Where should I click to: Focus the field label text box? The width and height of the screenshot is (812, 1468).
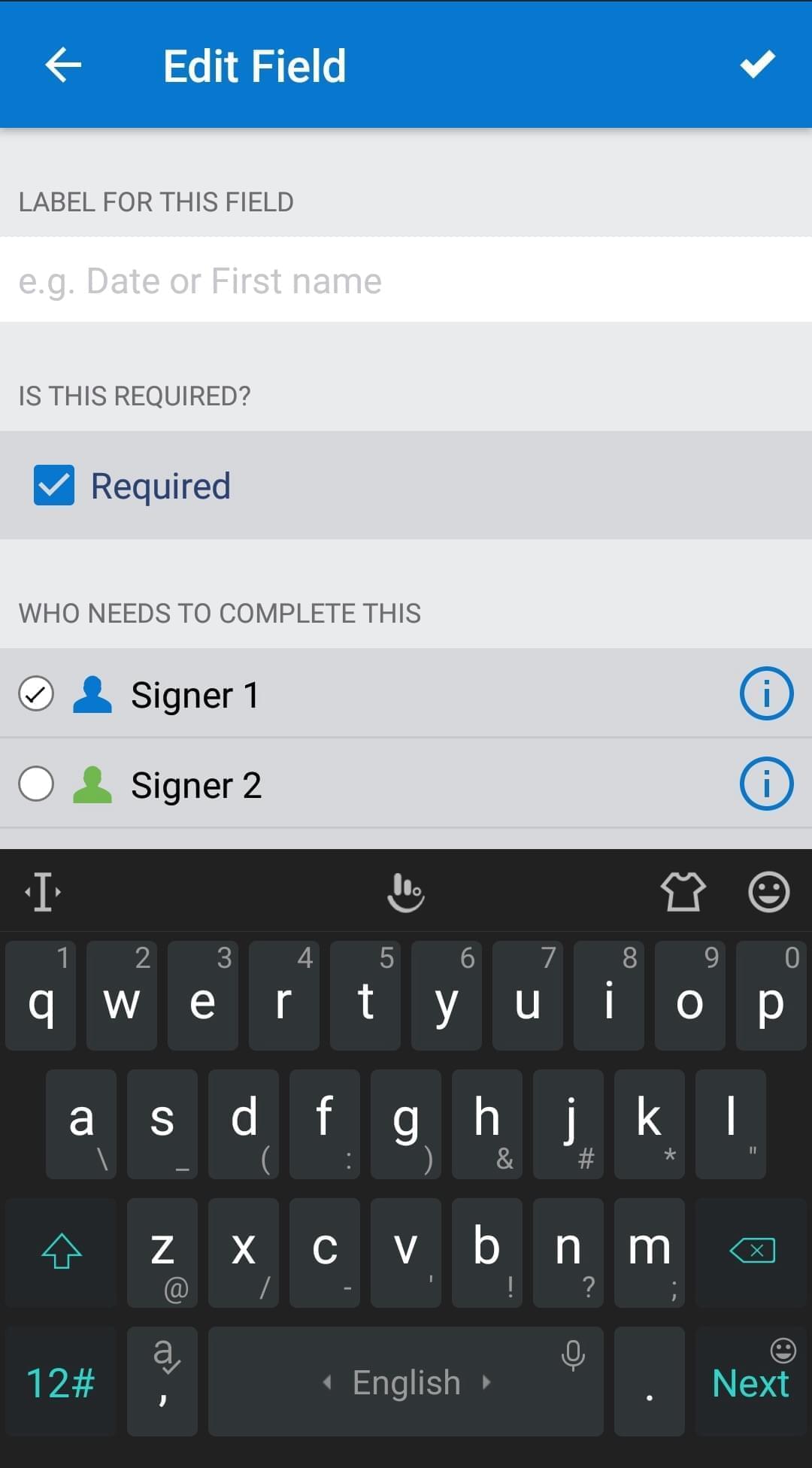click(406, 281)
